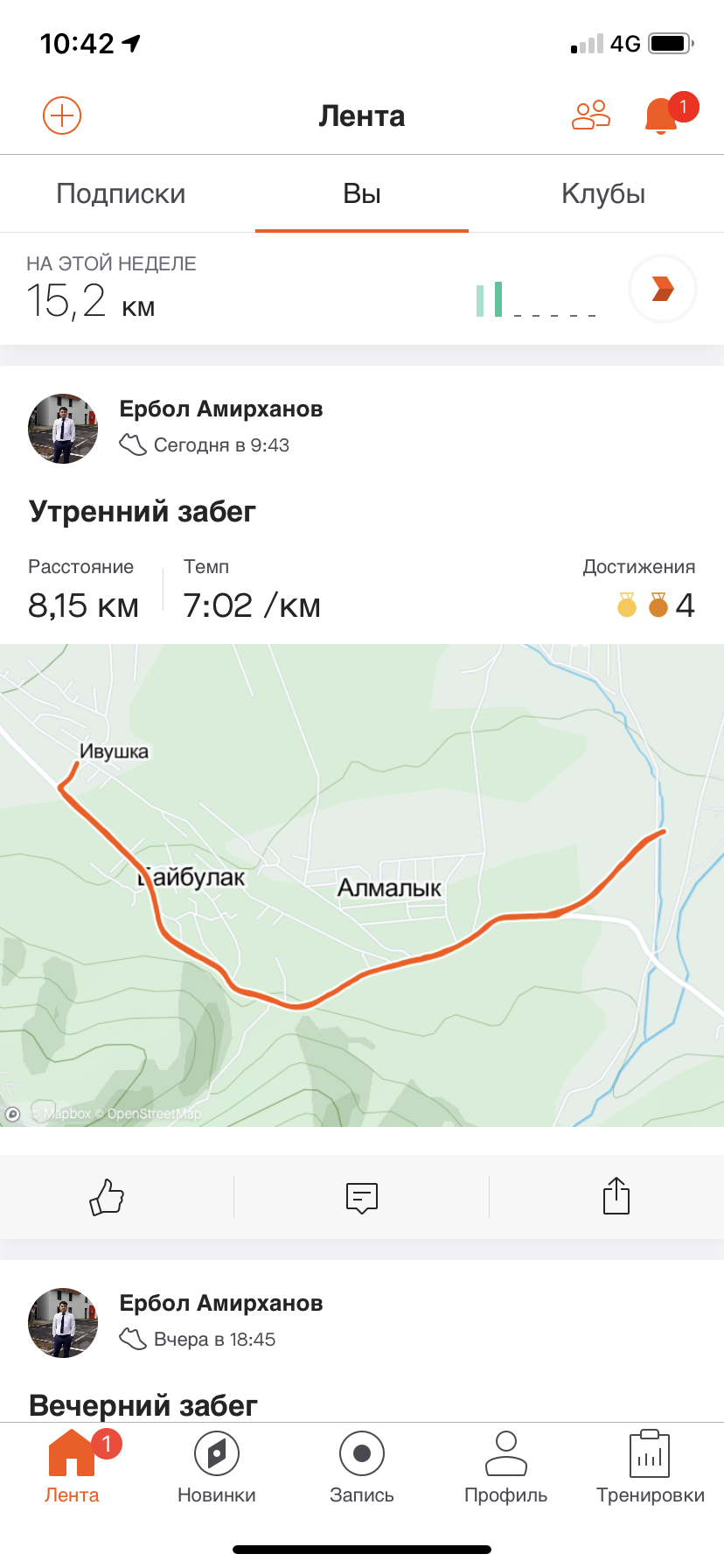Open the find friends icon
724x1568 pixels.
pos(591,115)
